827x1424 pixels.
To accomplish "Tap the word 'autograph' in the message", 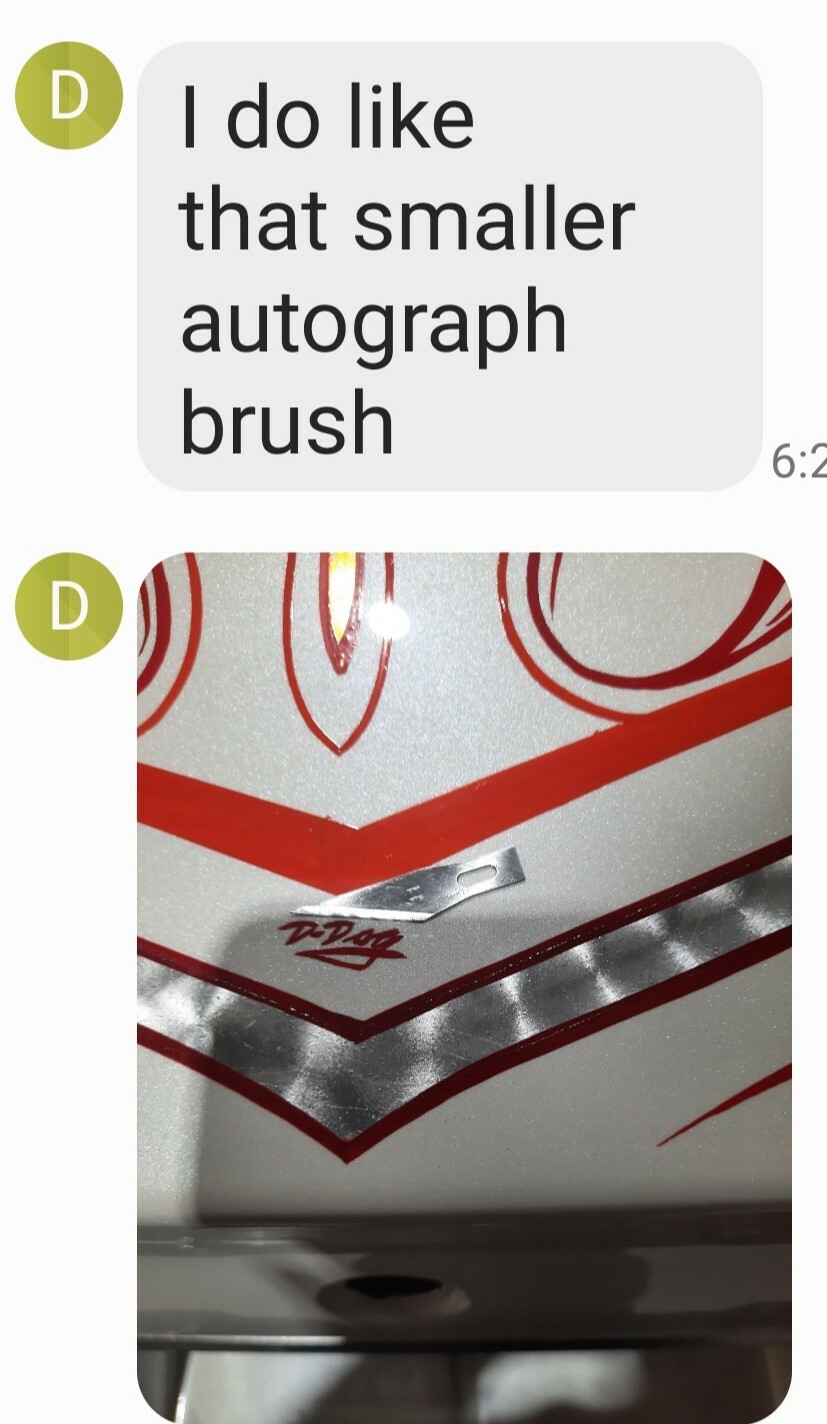I will (372, 321).
